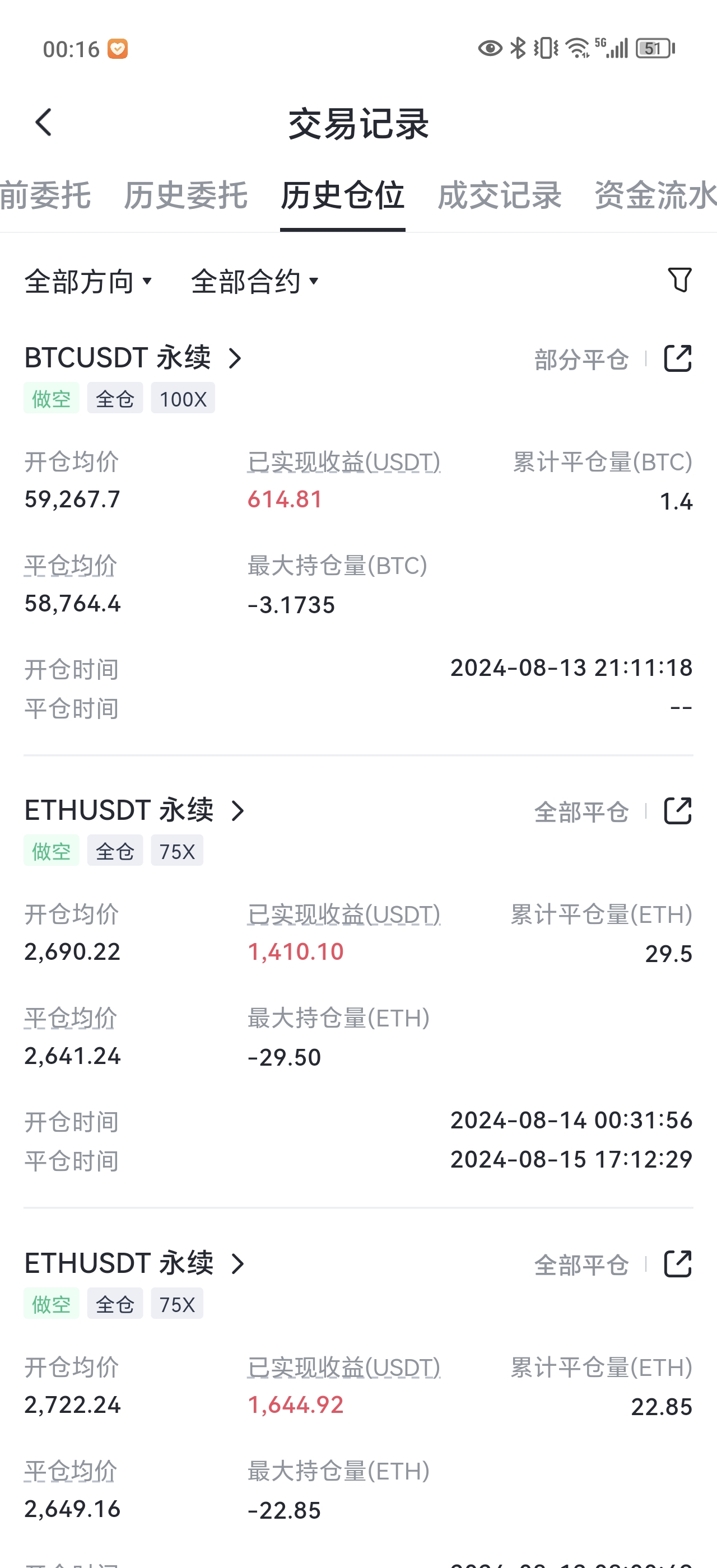Open the 资金流水 tab

point(655,195)
